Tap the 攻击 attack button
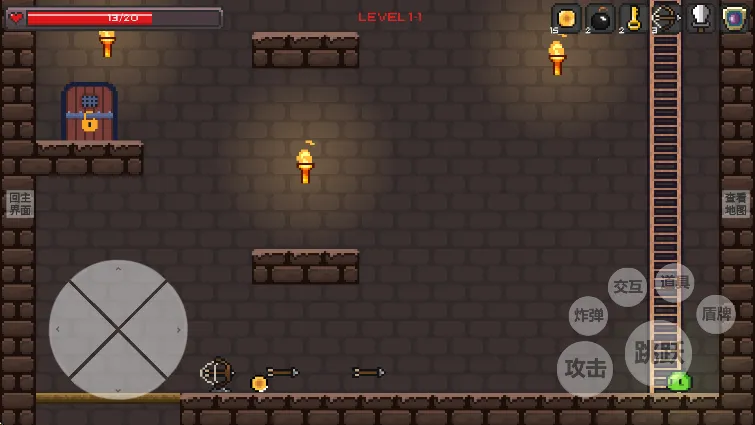The width and height of the screenshot is (755, 425). (585, 369)
